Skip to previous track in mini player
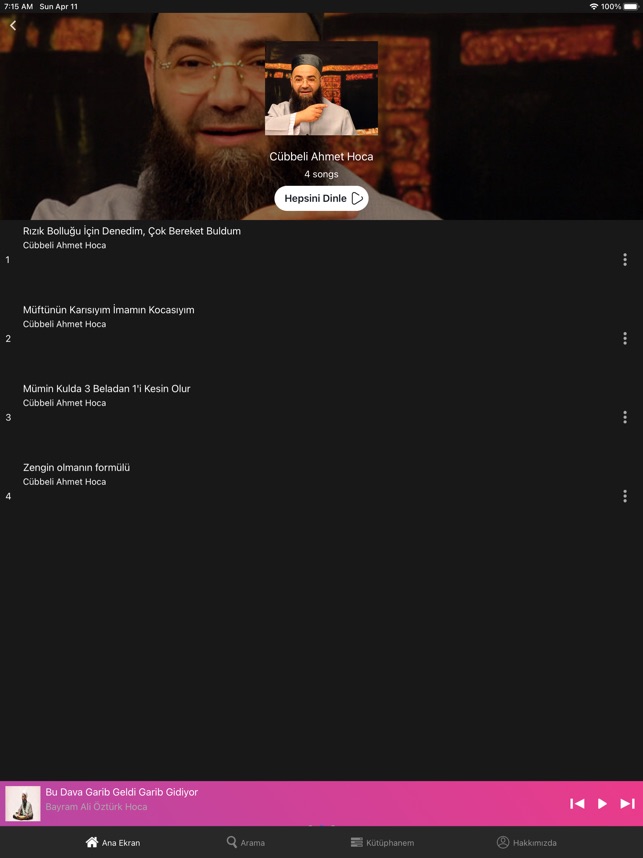Viewport: 643px width, 858px height. coord(577,803)
